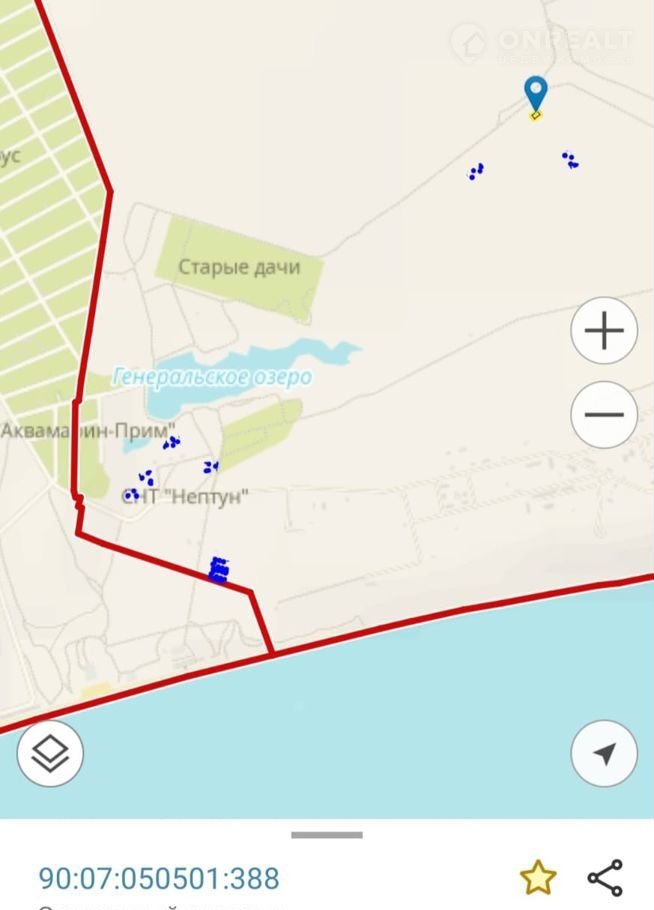
Task: Tap the blue location pin marker
Action: (536, 95)
